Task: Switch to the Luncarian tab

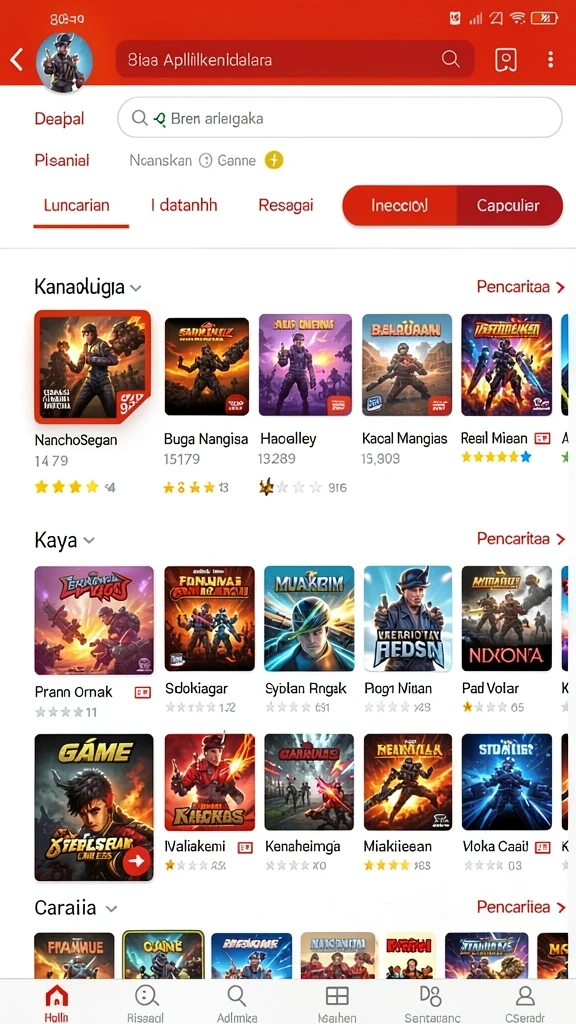Action: (x=76, y=205)
